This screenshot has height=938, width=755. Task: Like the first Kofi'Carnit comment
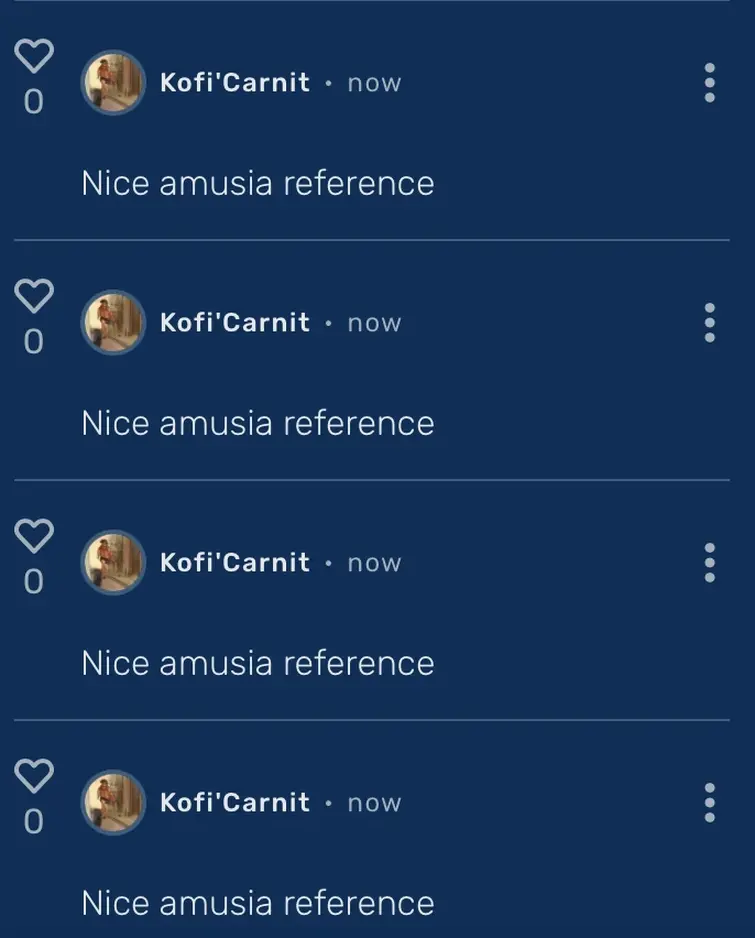pyautogui.click(x=34, y=55)
